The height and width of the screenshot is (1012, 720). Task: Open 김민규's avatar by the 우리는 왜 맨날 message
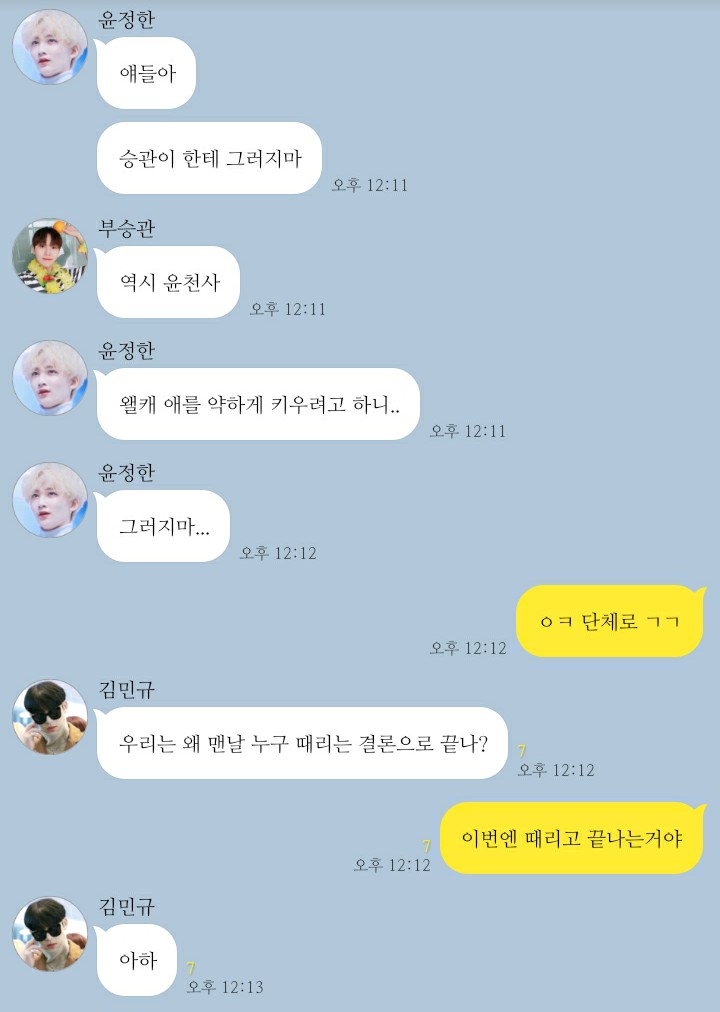[50, 717]
